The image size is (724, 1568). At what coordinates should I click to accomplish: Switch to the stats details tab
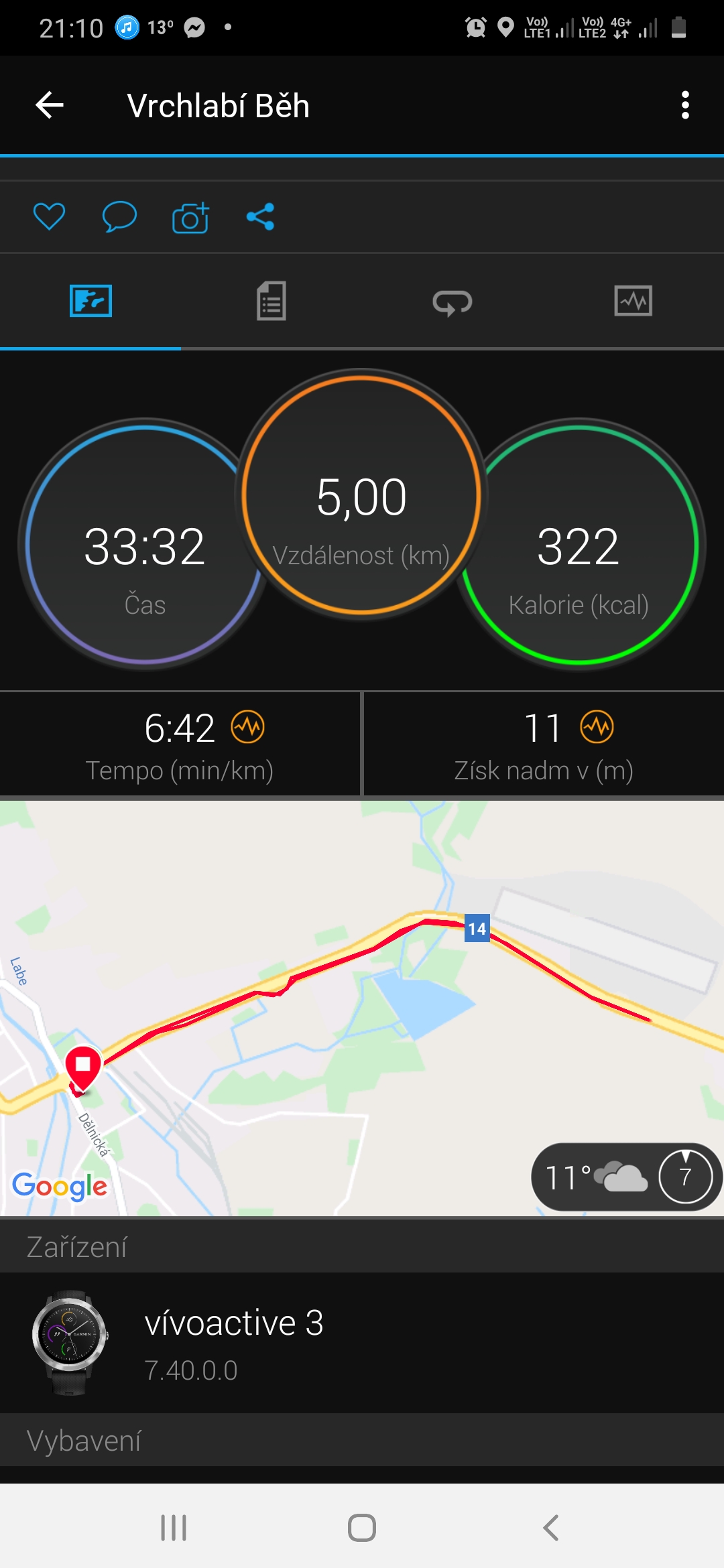coord(271,301)
